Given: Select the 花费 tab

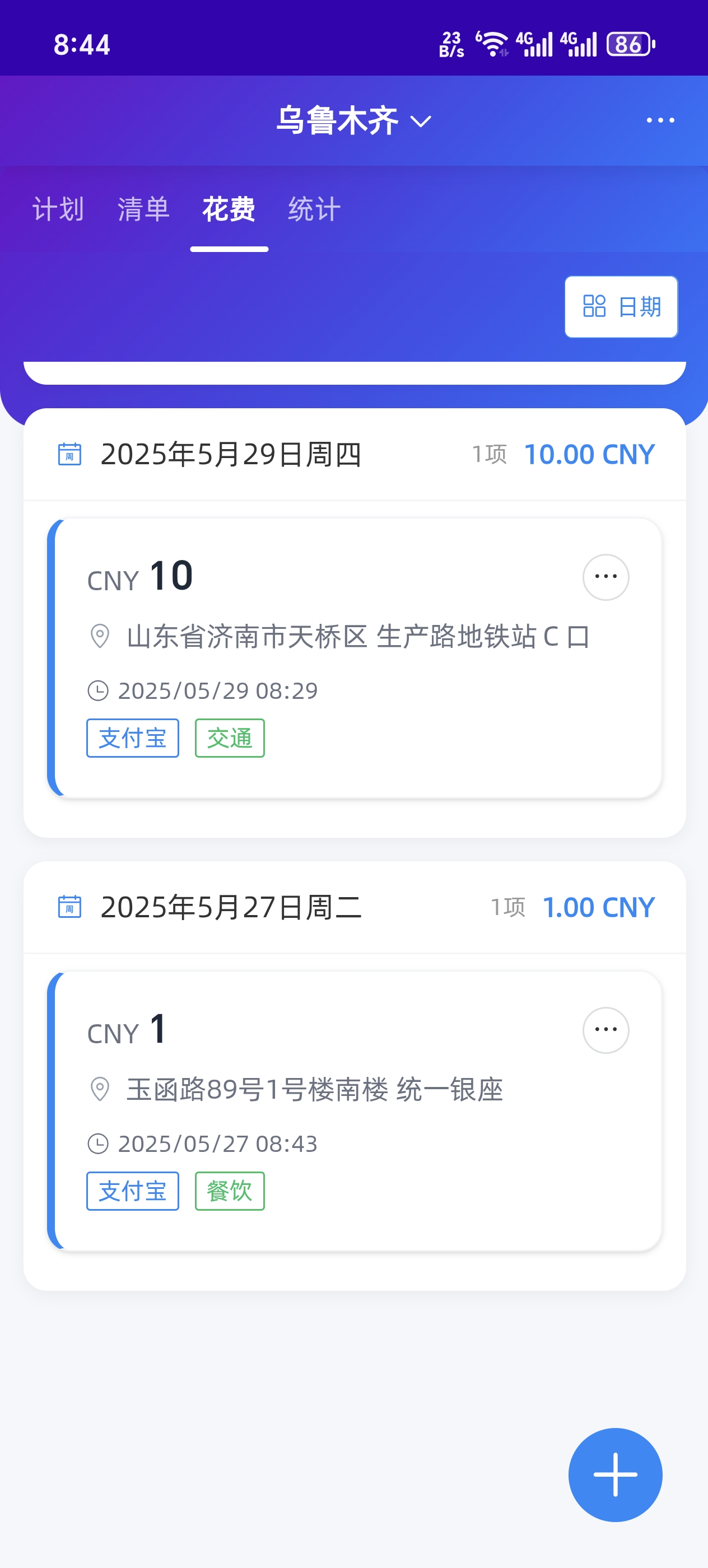Looking at the screenshot, I should 229,209.
